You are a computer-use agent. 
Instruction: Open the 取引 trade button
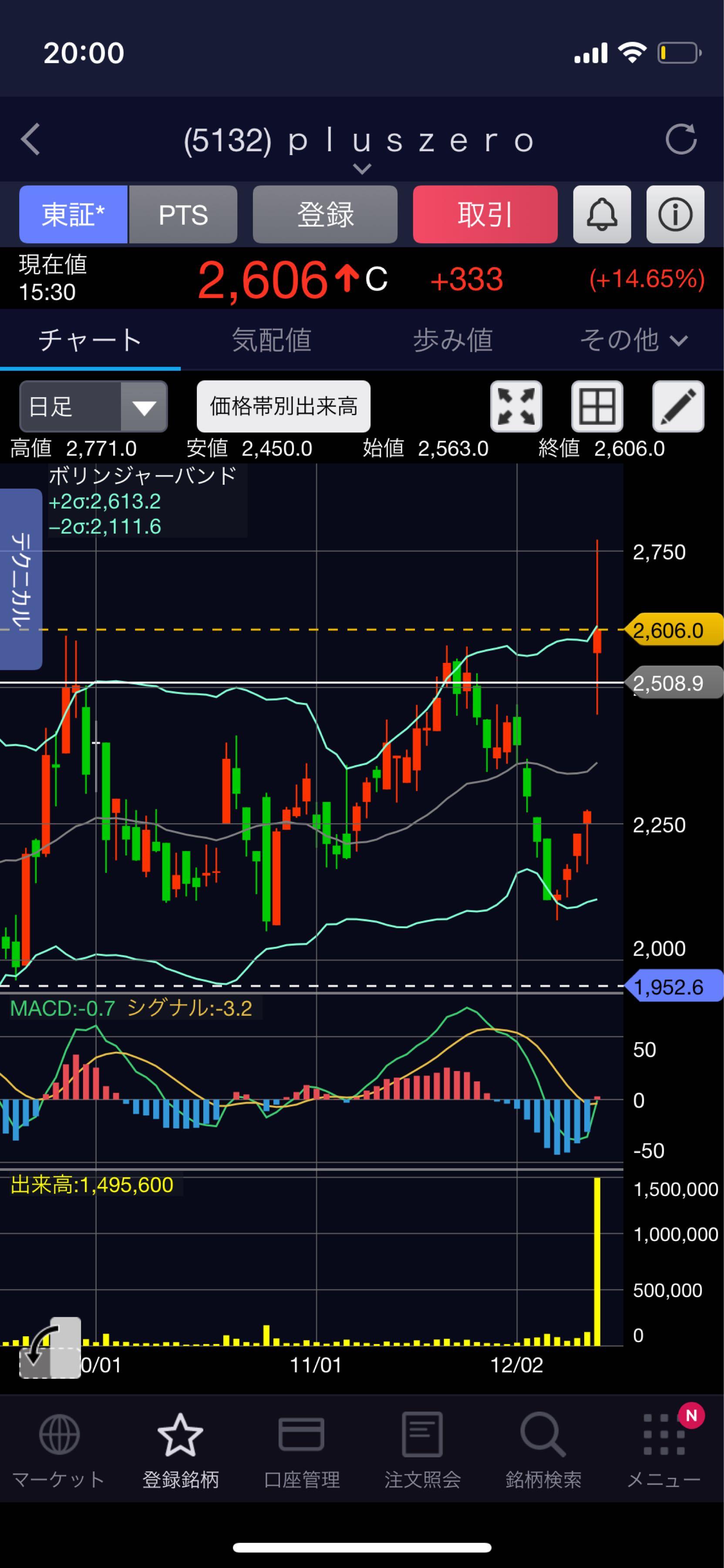point(485,215)
